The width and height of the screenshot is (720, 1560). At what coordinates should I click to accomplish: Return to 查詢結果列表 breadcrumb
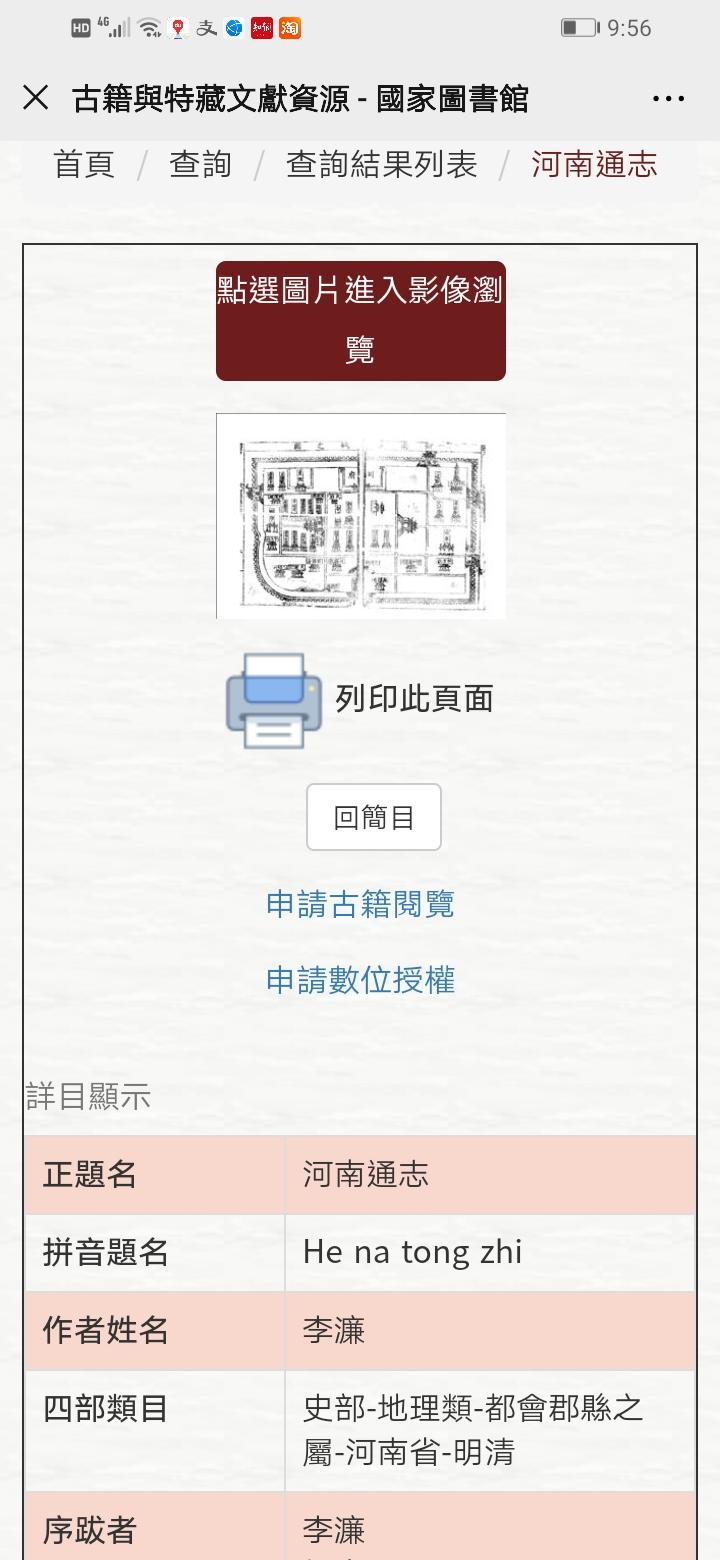[382, 164]
